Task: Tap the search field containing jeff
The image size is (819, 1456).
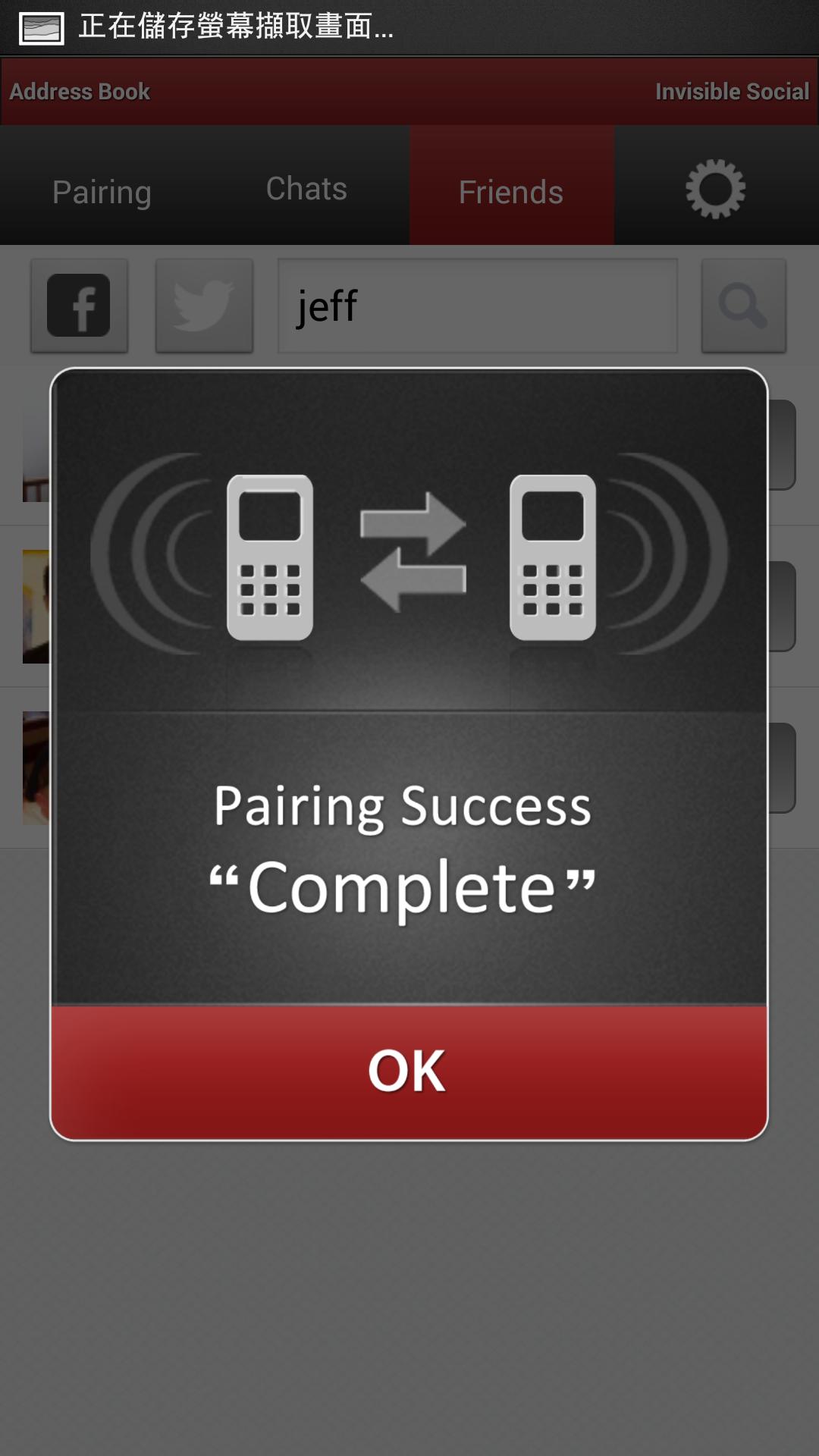Action: coord(477,306)
